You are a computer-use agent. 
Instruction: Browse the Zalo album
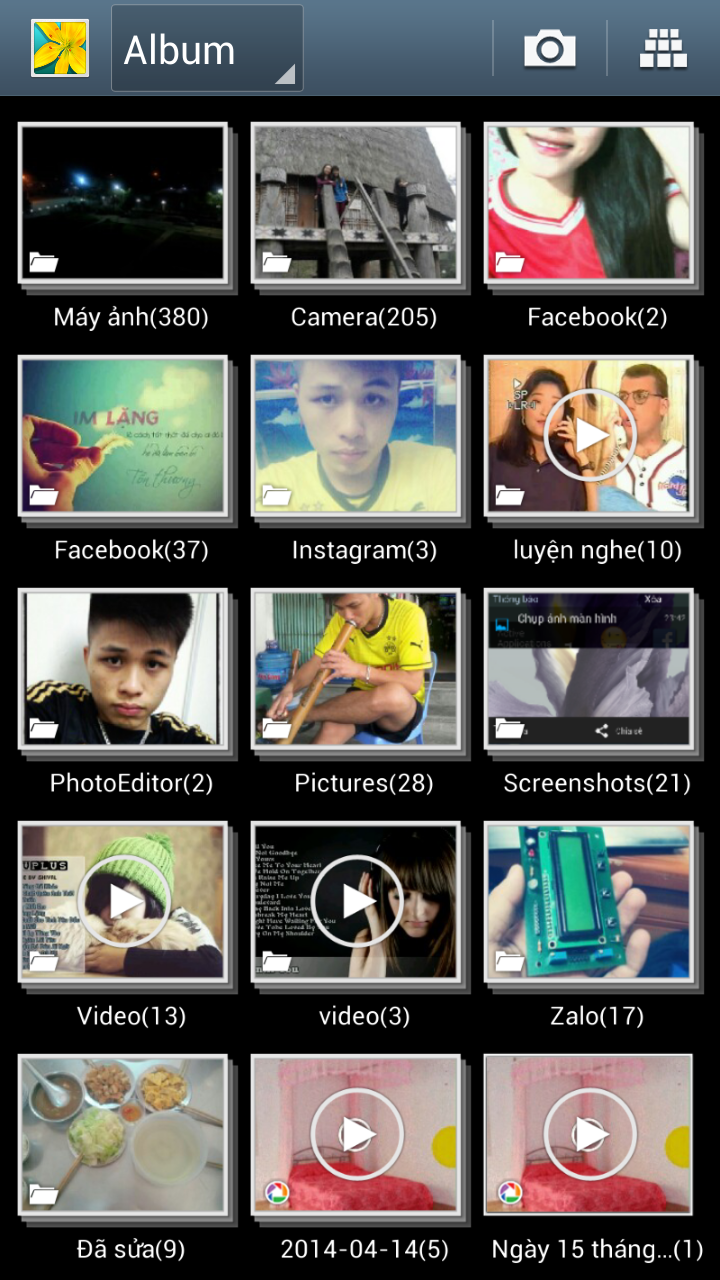pos(588,902)
